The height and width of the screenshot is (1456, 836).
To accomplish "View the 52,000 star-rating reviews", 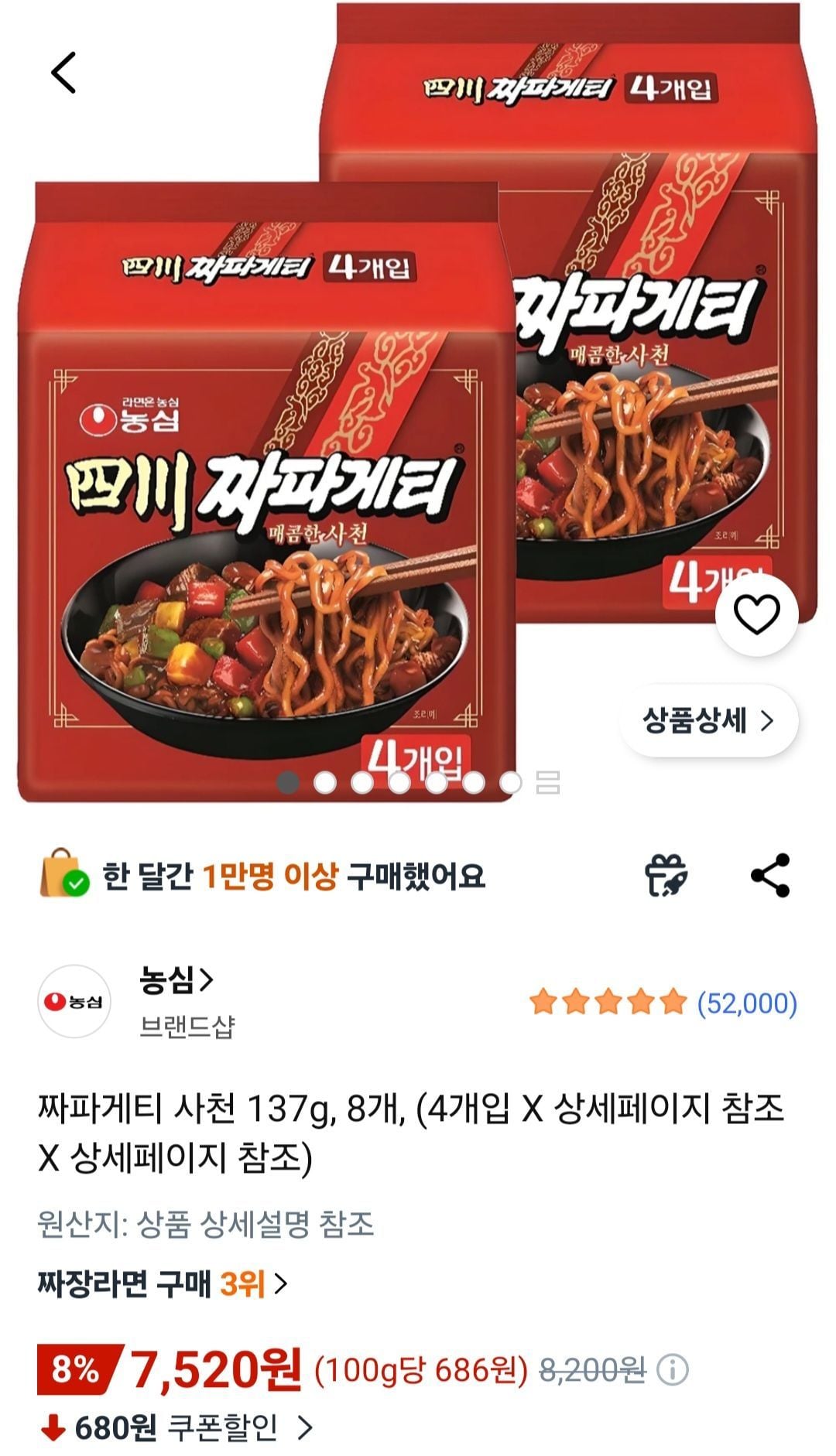I will pos(663,1003).
